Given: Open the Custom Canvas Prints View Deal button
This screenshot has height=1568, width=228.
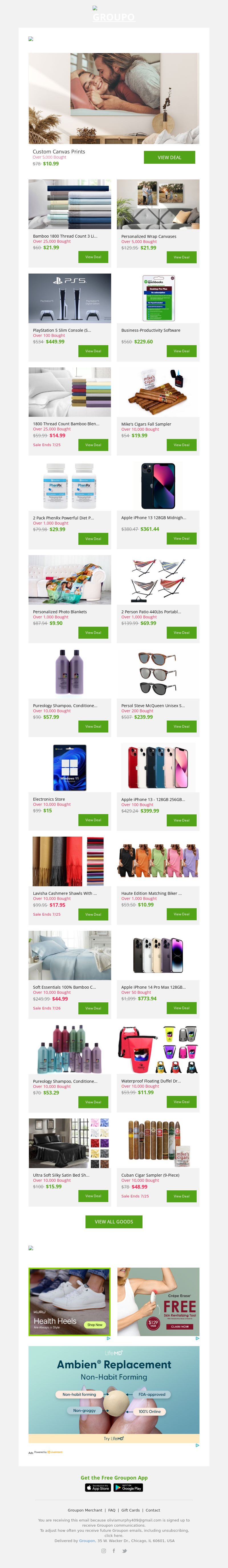Looking at the screenshot, I should 169,158.
